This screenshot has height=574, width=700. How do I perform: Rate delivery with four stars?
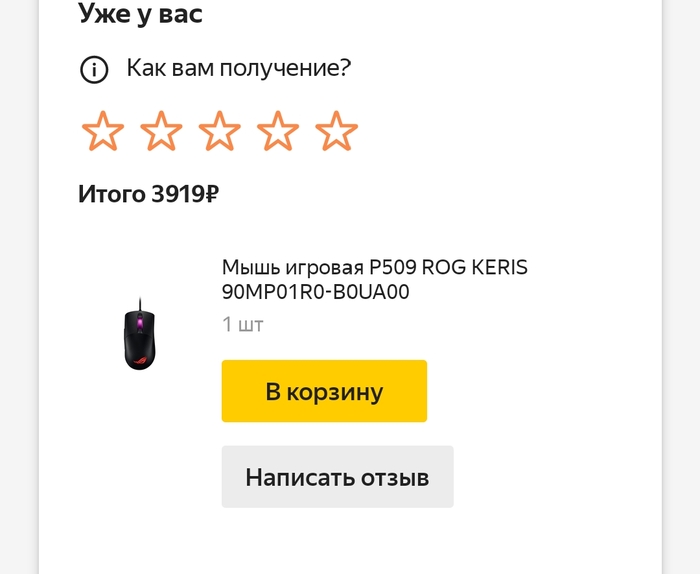pos(278,131)
